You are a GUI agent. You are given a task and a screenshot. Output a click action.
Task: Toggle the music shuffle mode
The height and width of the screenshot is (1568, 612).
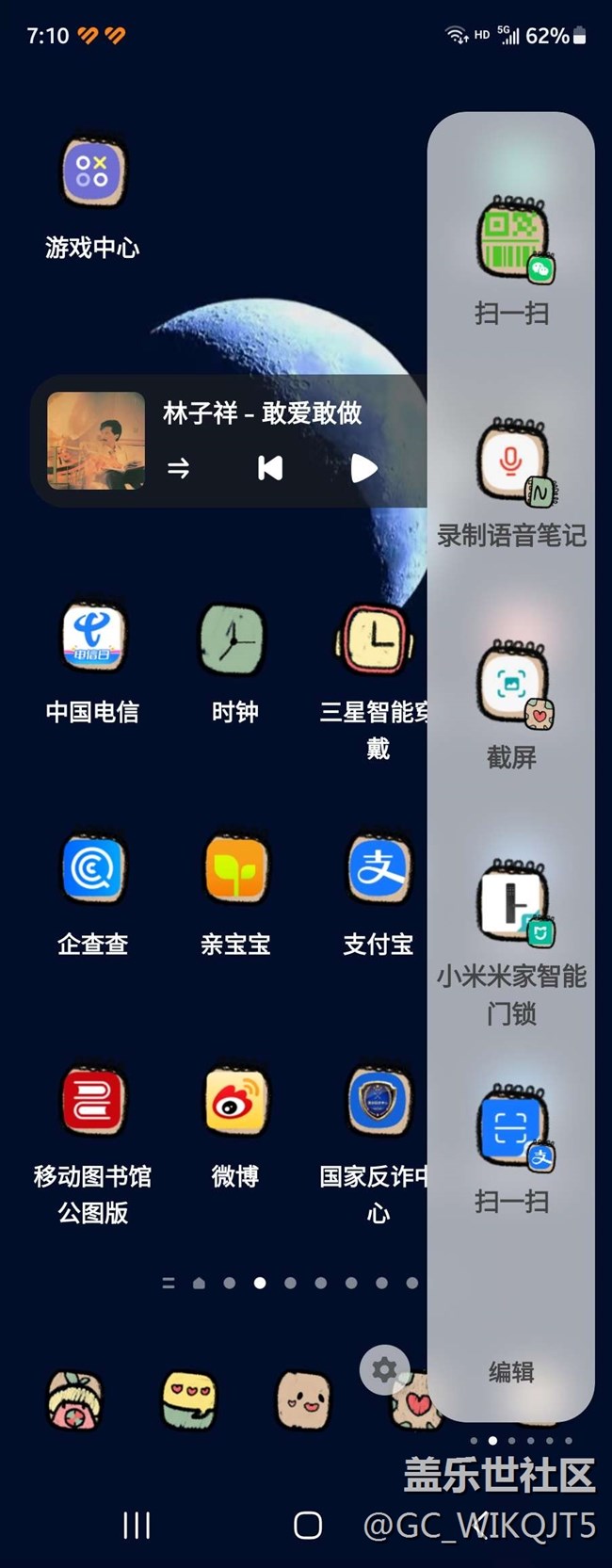tap(179, 468)
